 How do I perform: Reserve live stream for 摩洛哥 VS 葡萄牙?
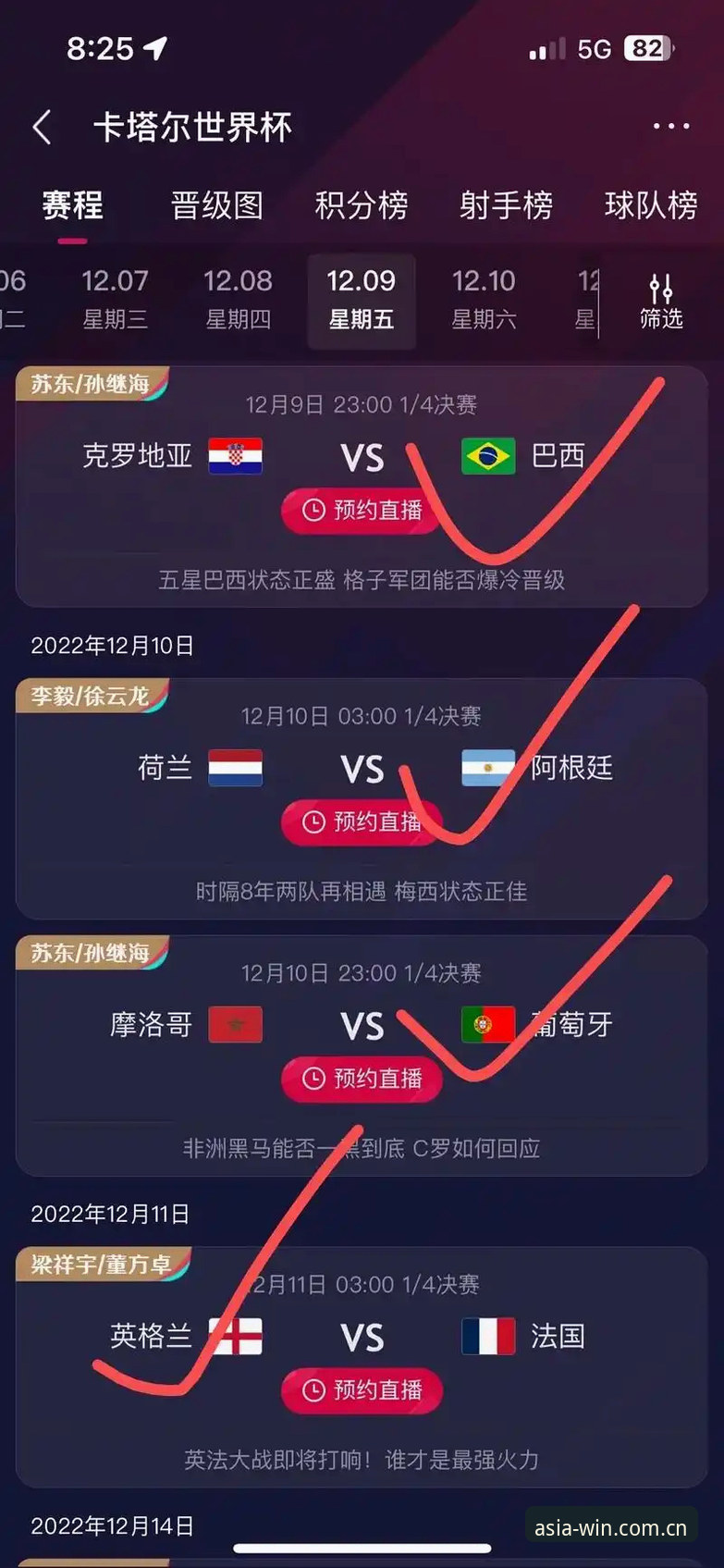coord(362,1079)
